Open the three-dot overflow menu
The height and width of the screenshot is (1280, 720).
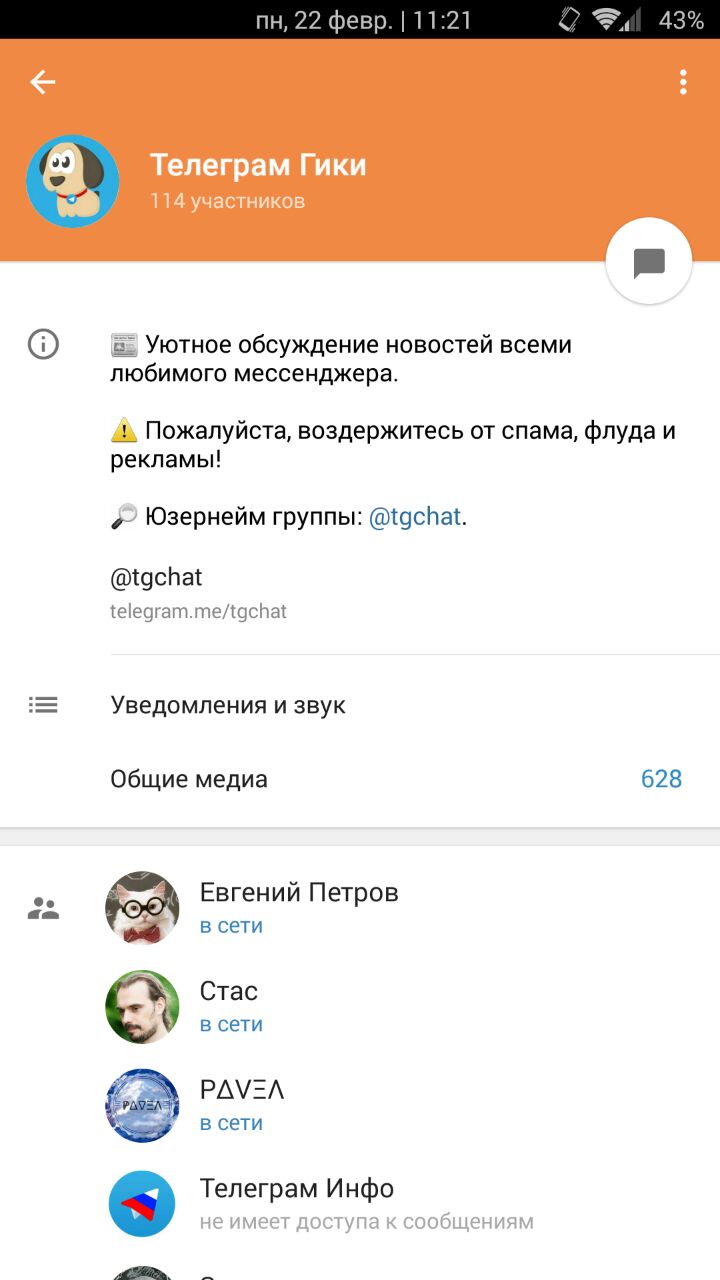pos(683,82)
